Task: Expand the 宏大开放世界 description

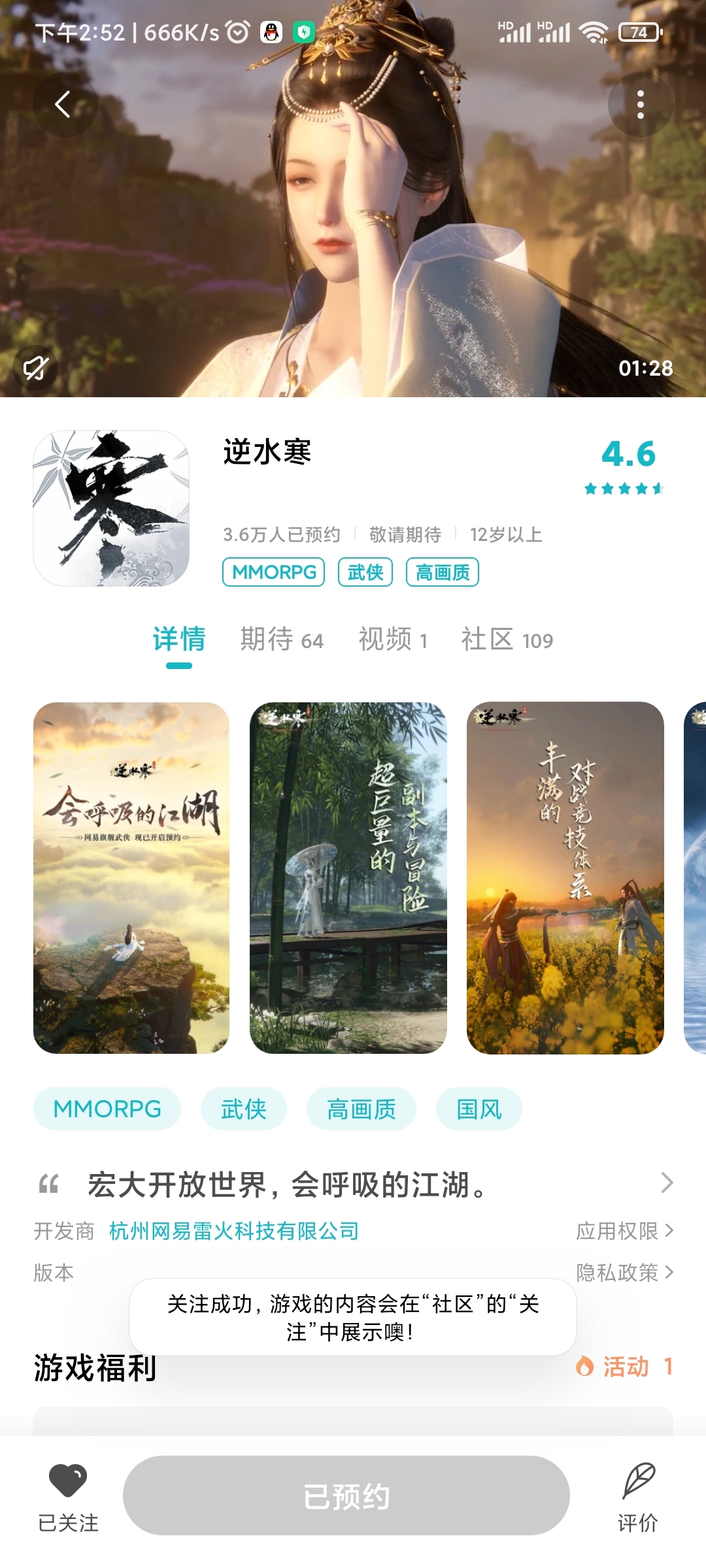Action: [x=666, y=1183]
